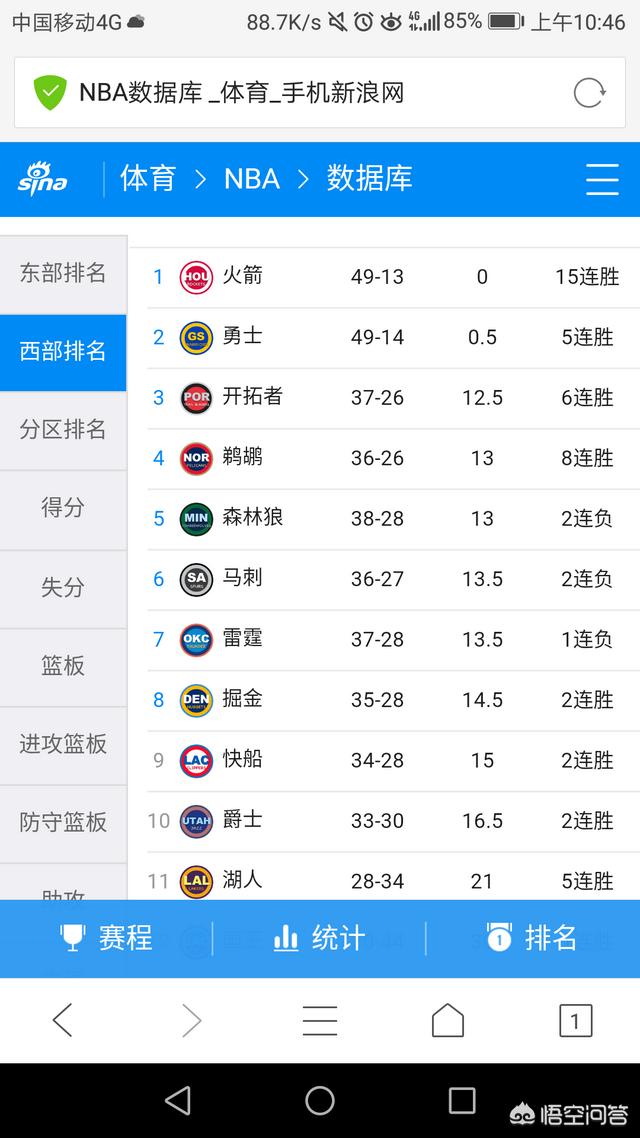Open the hamburger menu in the Sina header
This screenshot has height=1138, width=640.
[x=602, y=179]
